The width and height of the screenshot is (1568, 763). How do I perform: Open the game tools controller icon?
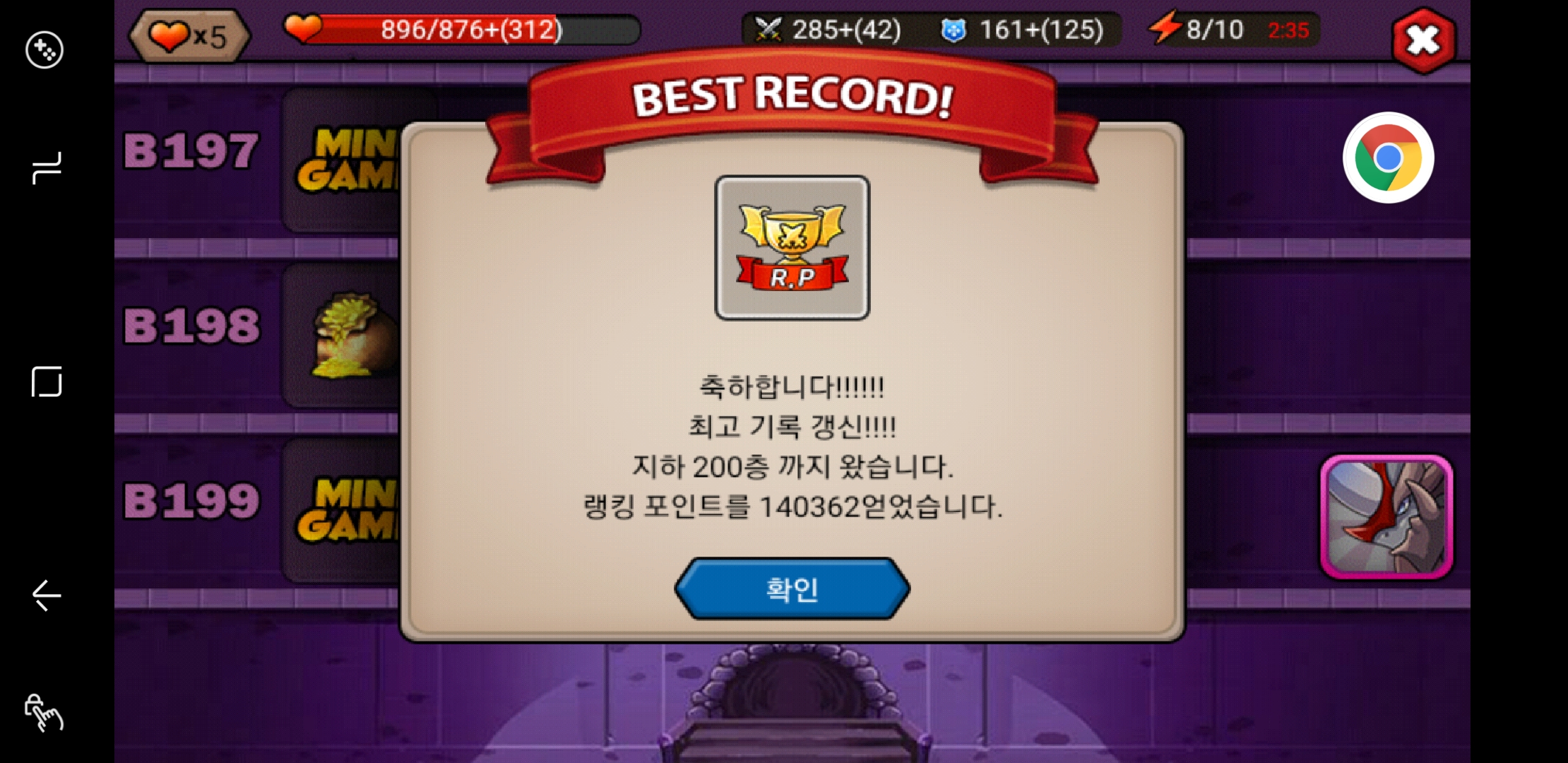pos(44,50)
